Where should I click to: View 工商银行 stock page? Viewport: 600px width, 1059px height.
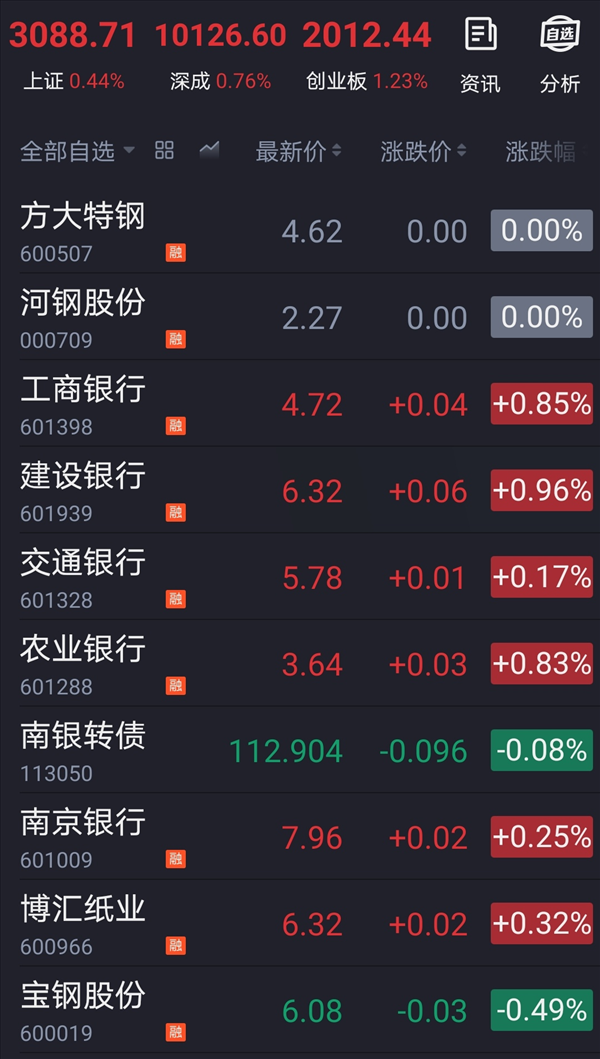click(300, 403)
